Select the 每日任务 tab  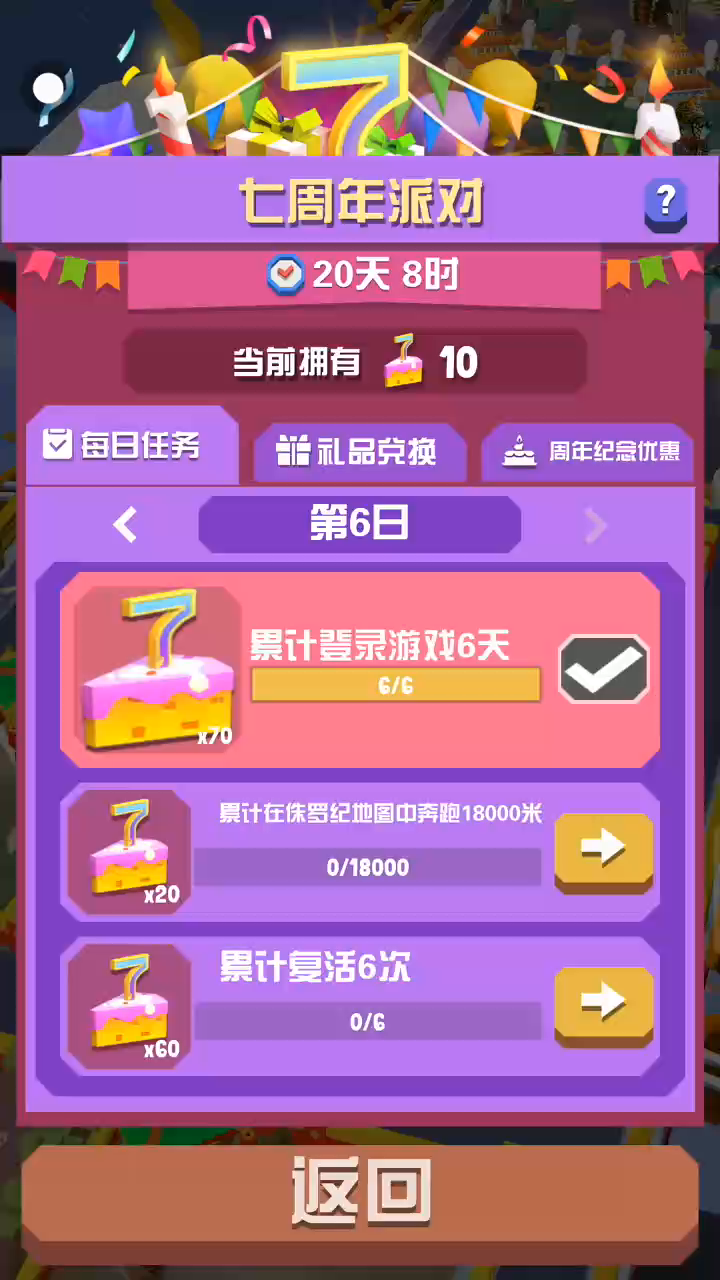[131, 446]
